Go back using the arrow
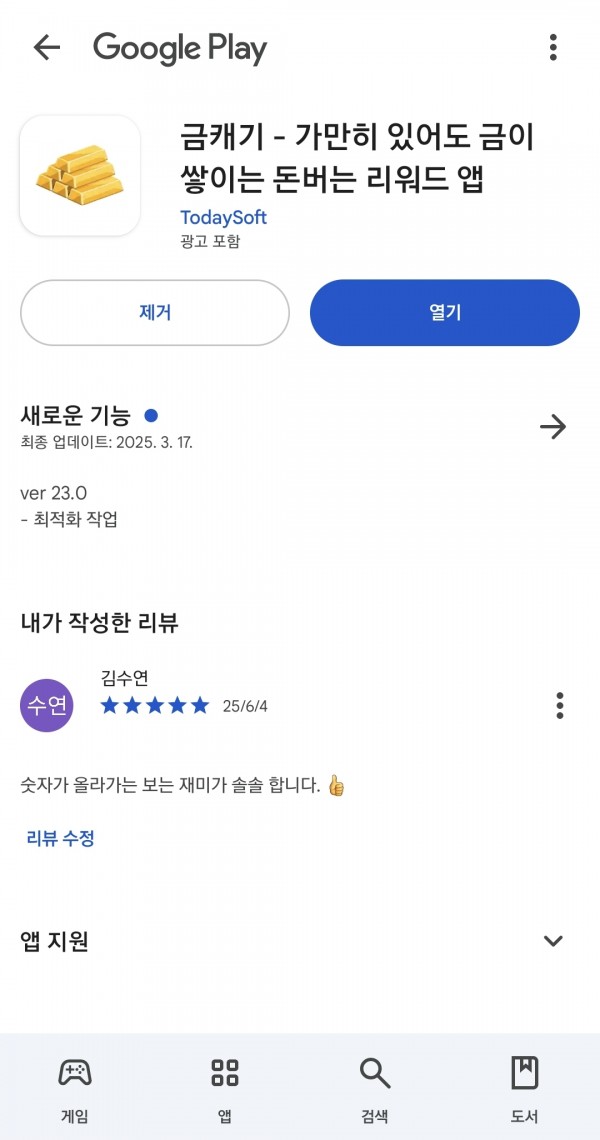The width and height of the screenshot is (600, 1140). click(x=47, y=48)
